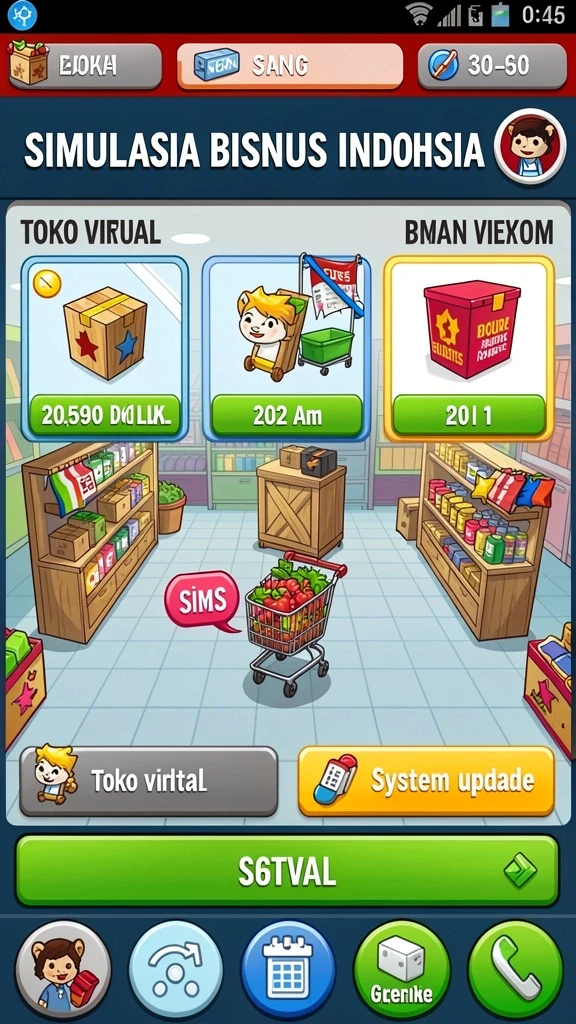Screen dimensions: 576x1024
Task: Tap the 30-60 counter button
Action: pos(492,65)
